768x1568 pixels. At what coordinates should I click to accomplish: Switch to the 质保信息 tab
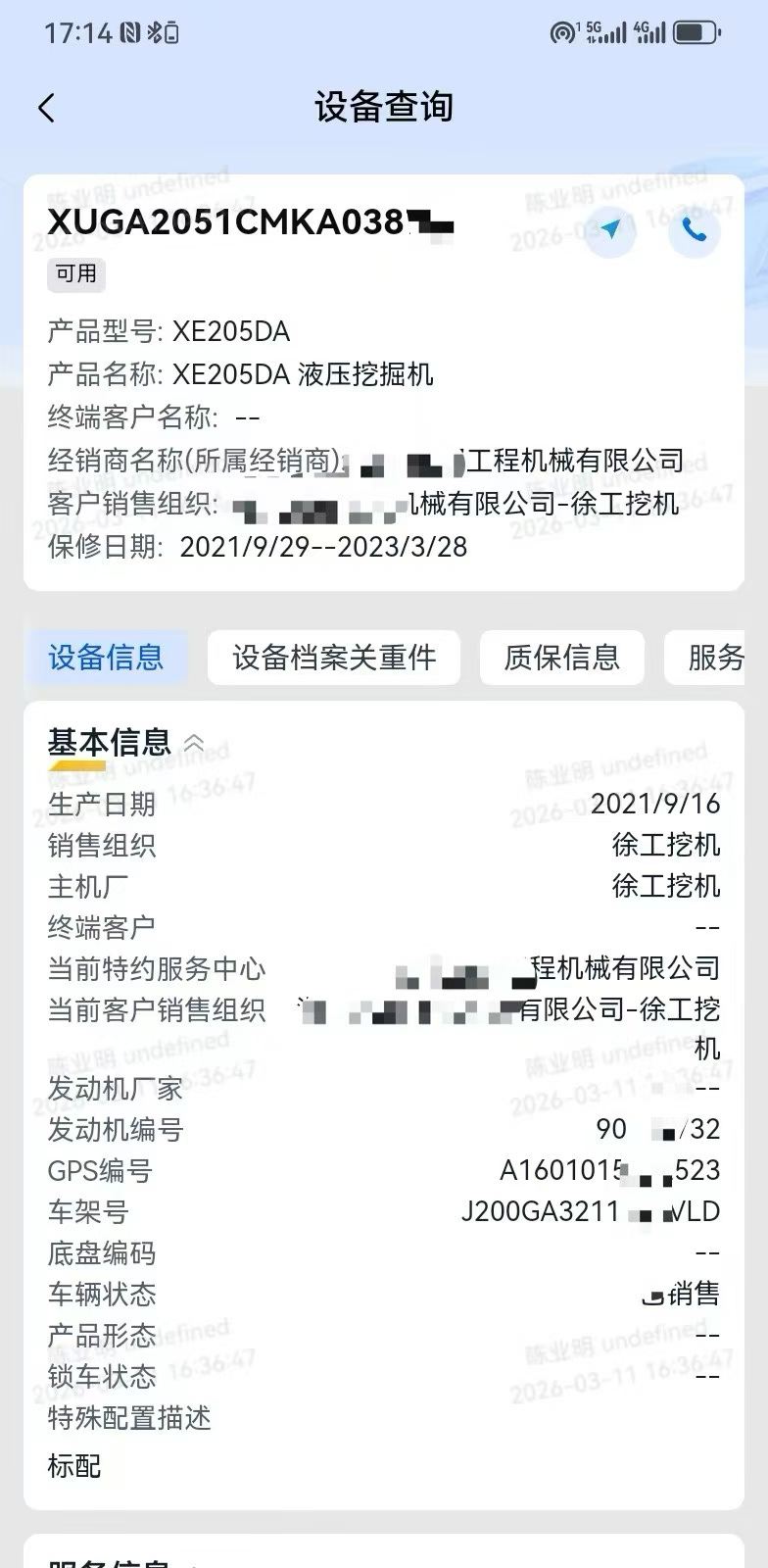[561, 658]
